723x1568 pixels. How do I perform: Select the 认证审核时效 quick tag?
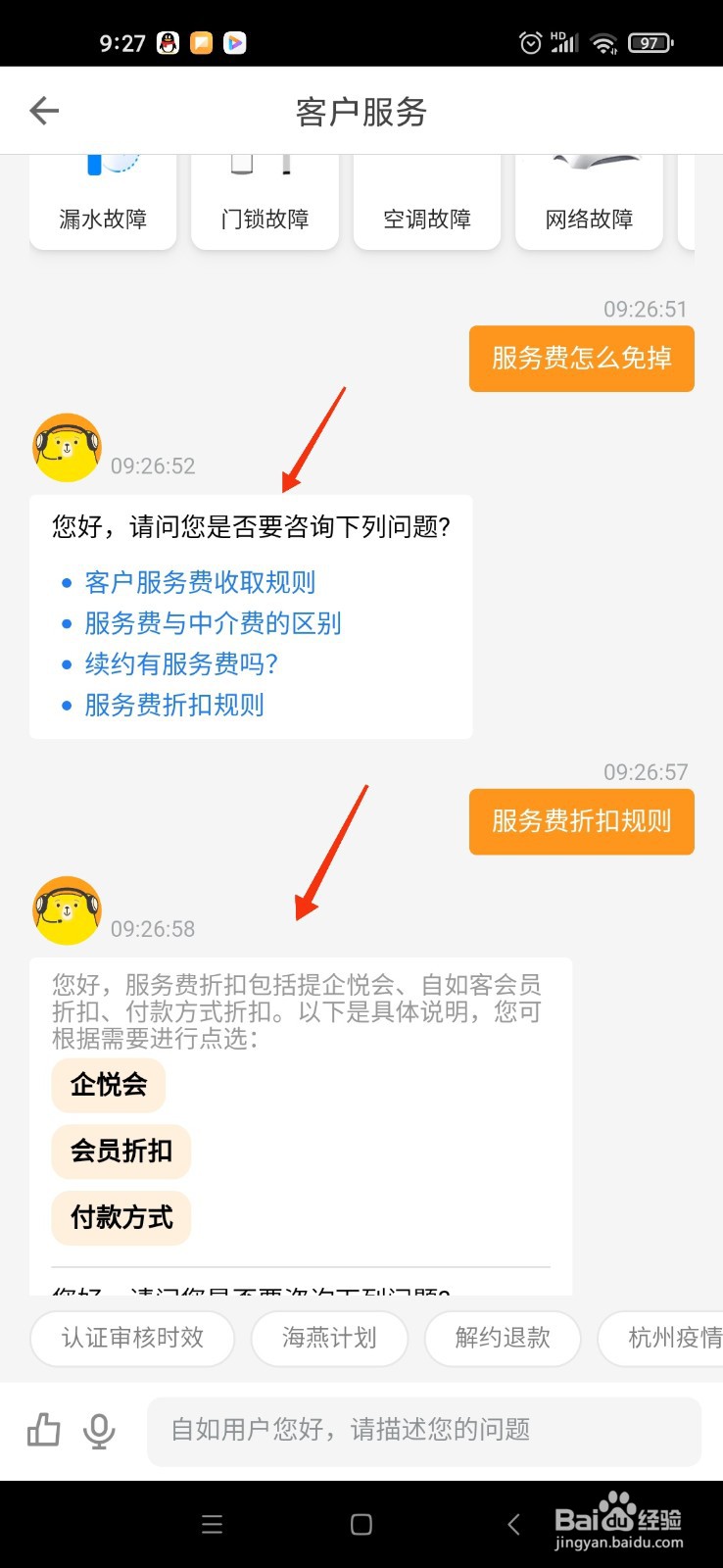click(132, 1338)
